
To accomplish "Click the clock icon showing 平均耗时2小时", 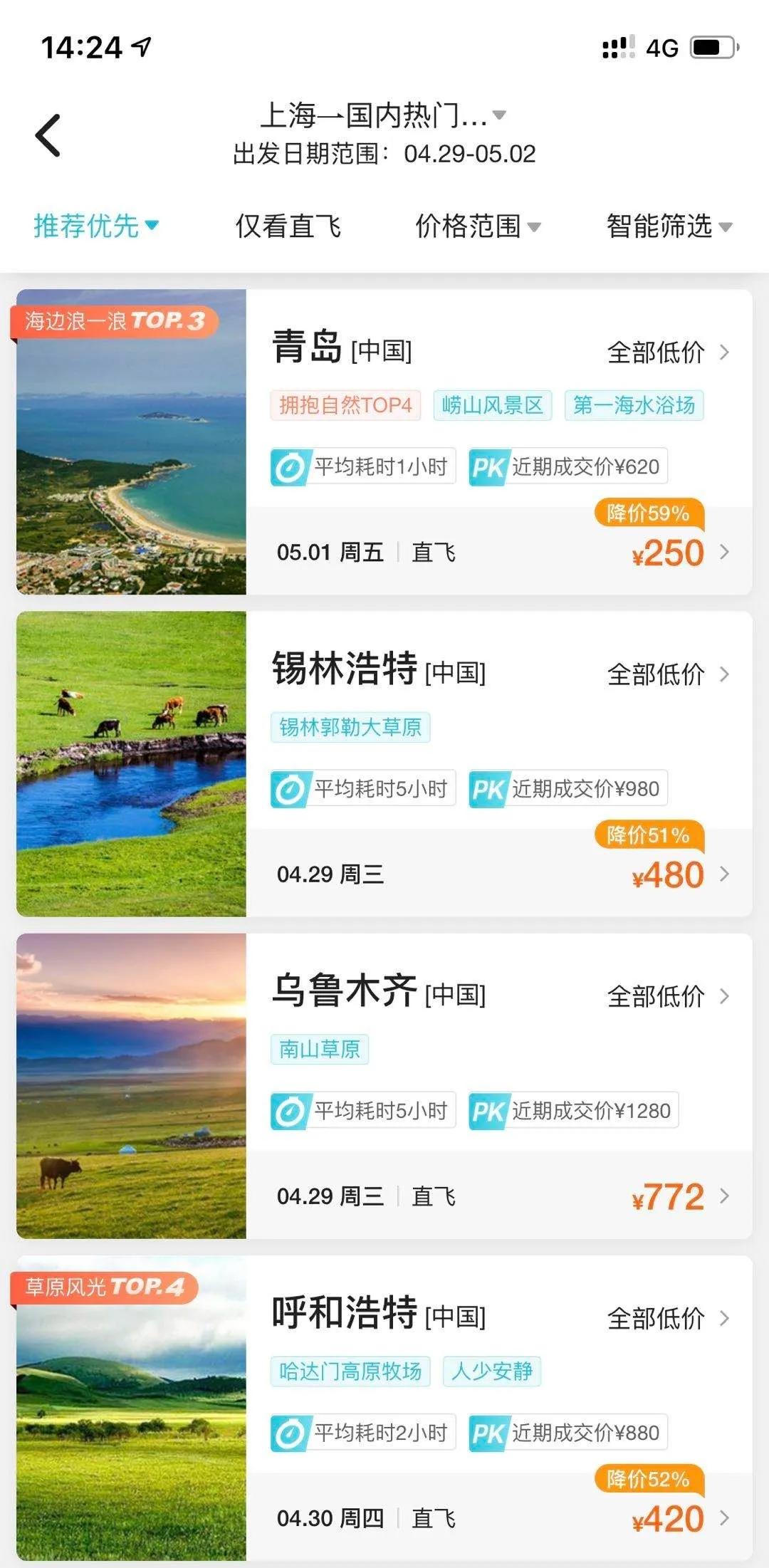I will [x=292, y=1432].
